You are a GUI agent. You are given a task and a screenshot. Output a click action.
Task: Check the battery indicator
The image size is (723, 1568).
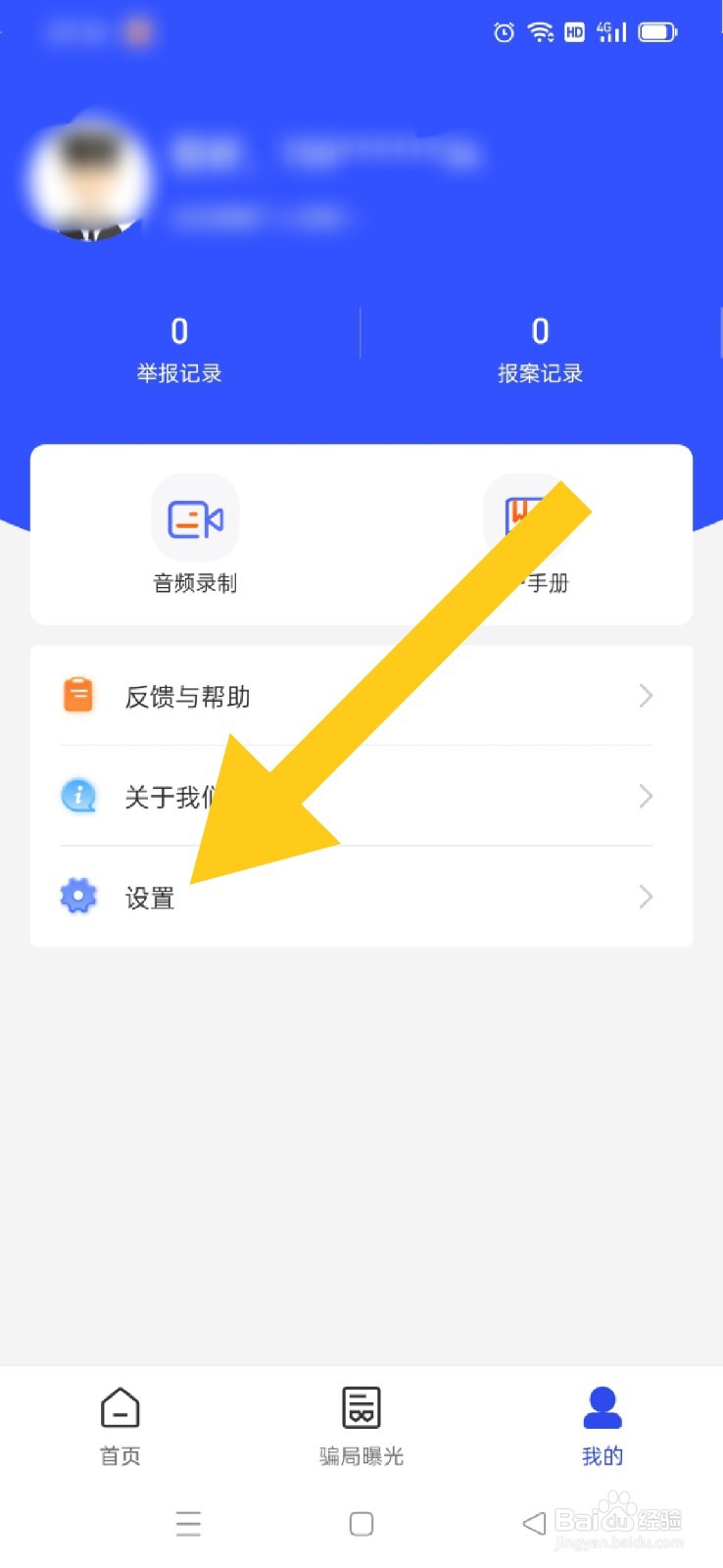click(x=657, y=31)
